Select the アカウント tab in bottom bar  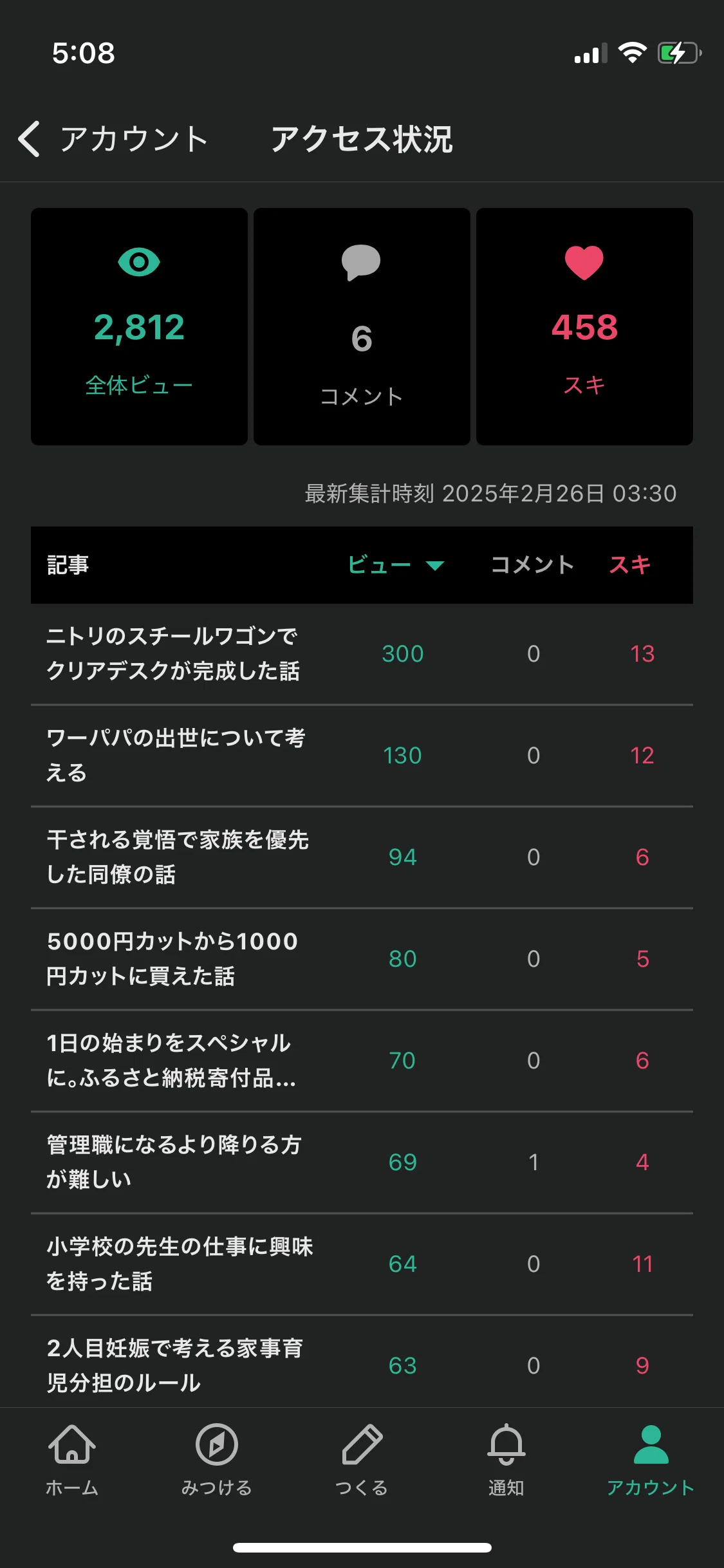tap(651, 1460)
